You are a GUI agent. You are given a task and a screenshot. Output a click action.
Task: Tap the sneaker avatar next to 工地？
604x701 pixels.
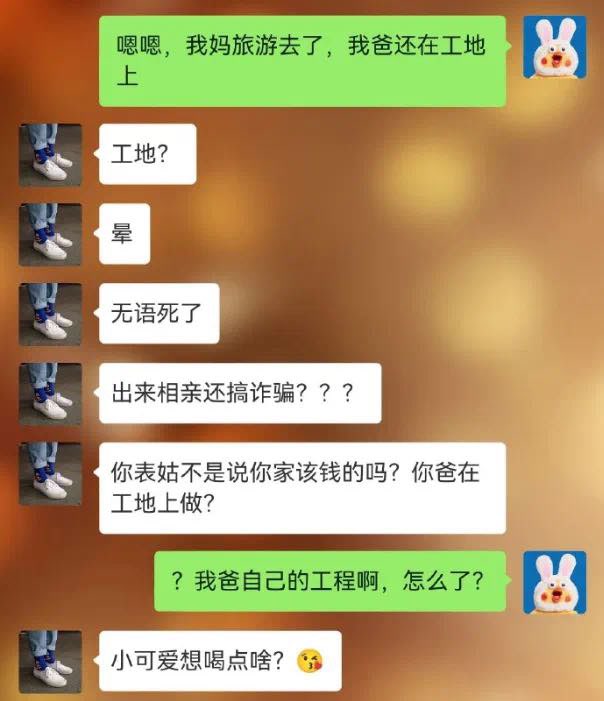click(x=49, y=154)
